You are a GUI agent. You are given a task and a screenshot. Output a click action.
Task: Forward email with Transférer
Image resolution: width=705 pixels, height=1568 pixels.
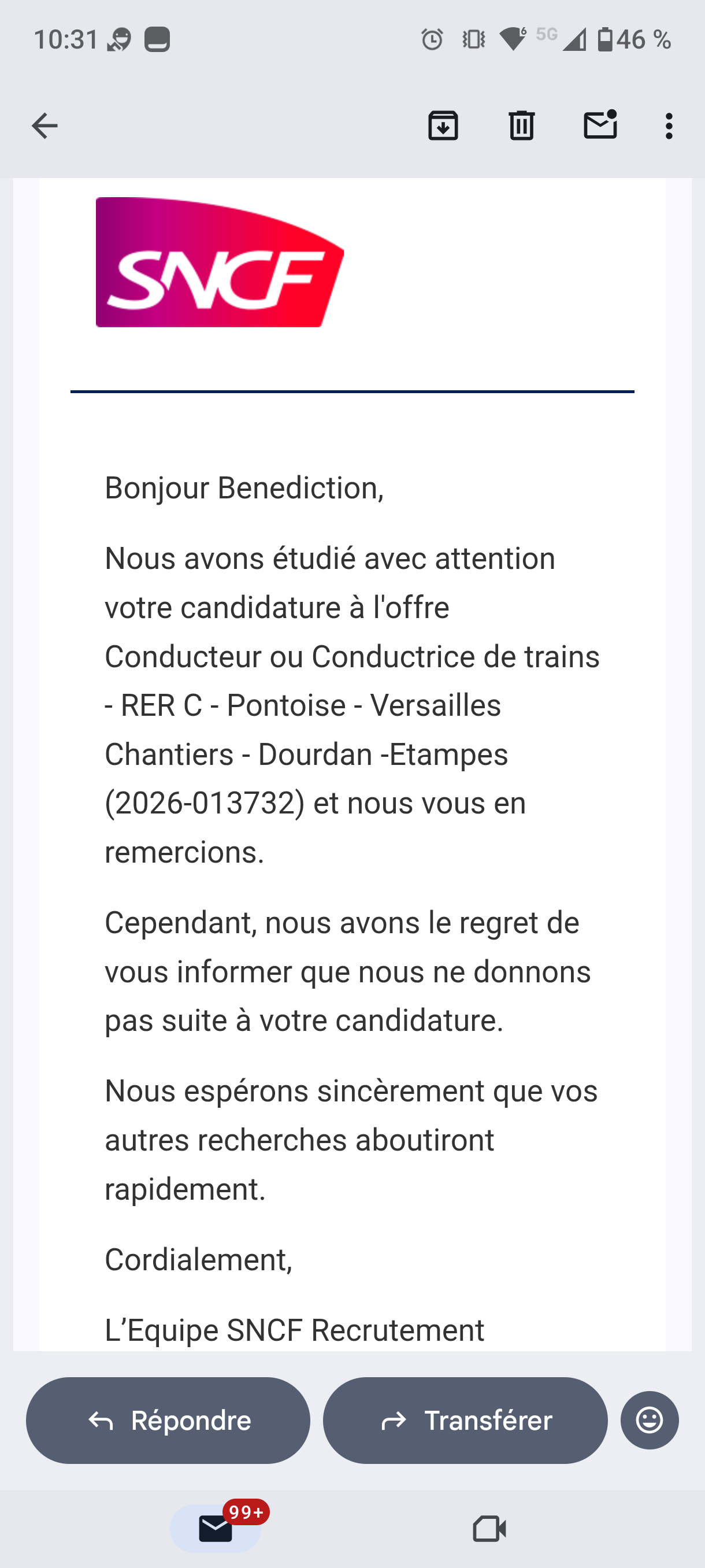click(465, 1421)
